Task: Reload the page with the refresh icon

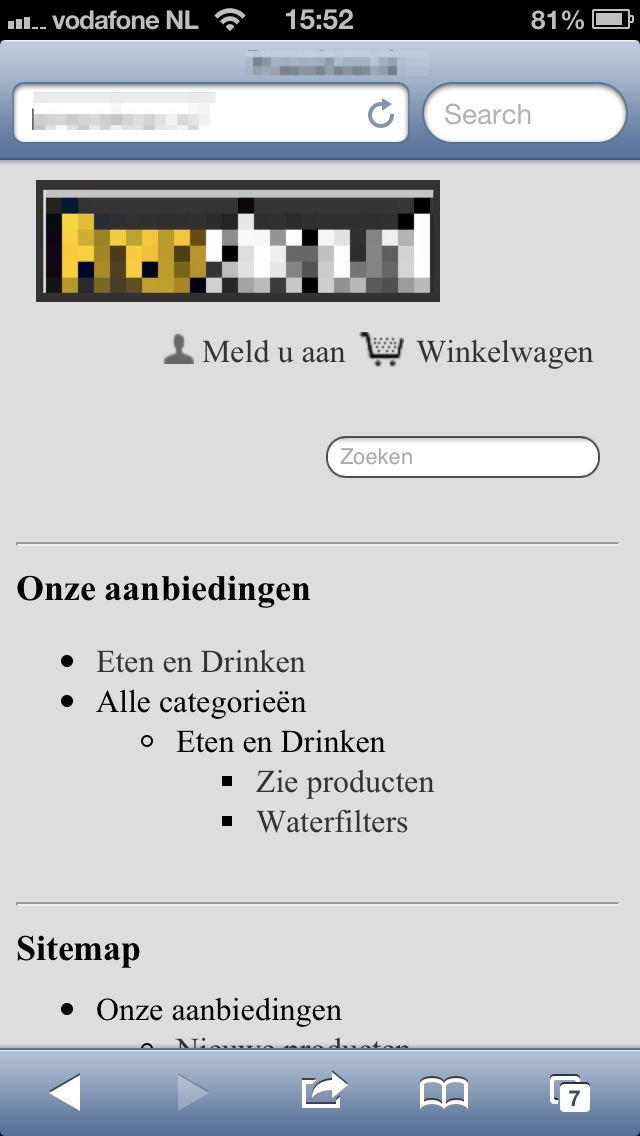Action: pyautogui.click(x=381, y=114)
